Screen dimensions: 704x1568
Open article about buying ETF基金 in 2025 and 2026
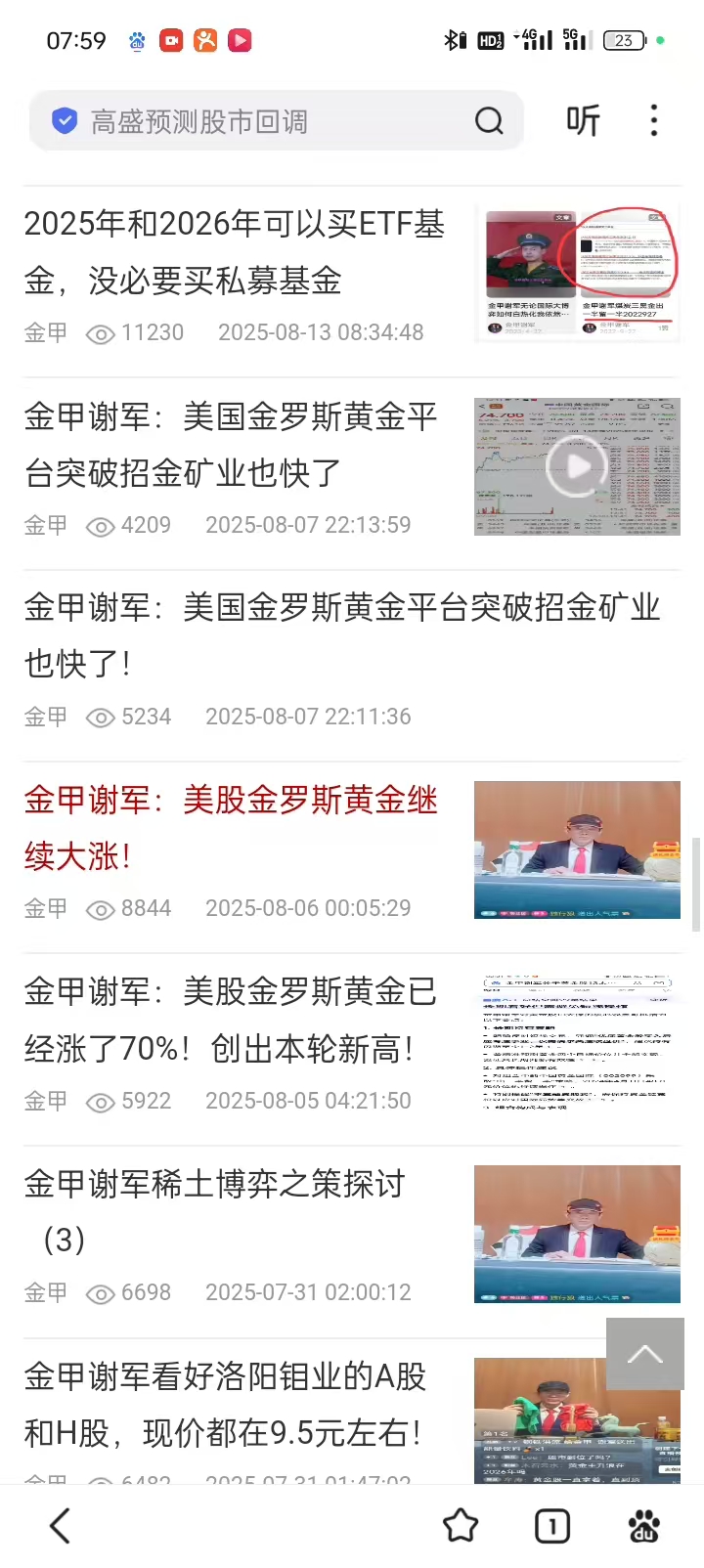point(235,252)
